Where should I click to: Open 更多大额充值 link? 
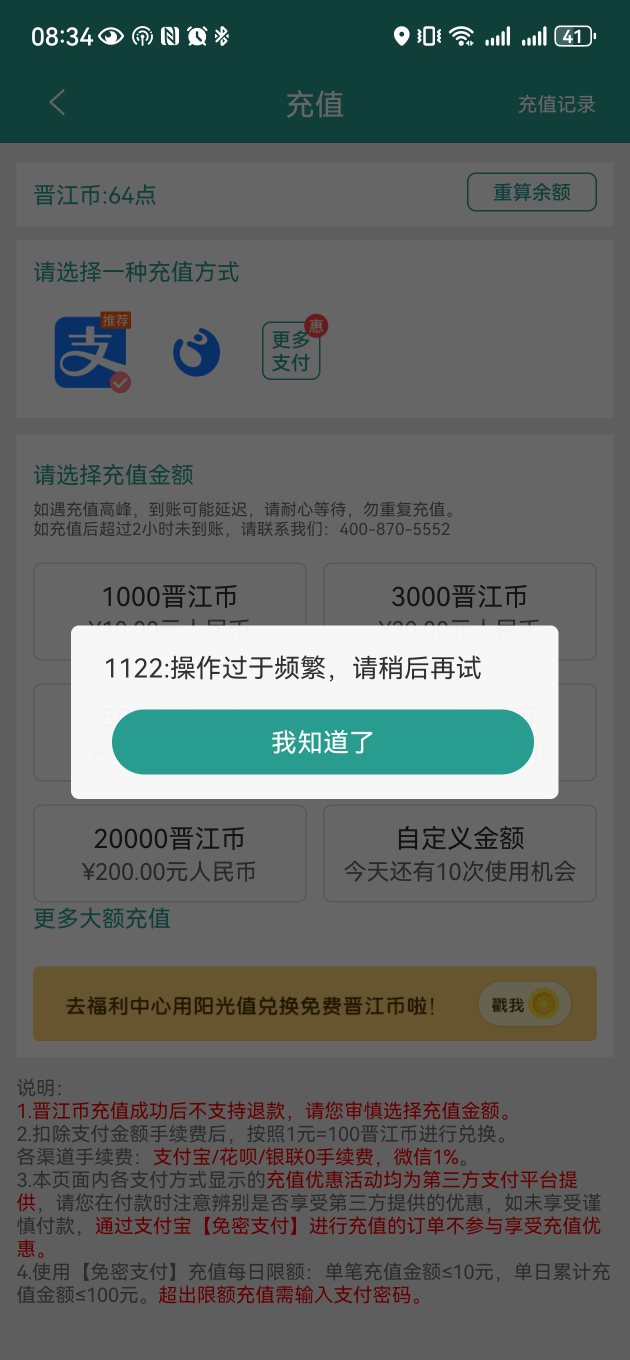102,918
